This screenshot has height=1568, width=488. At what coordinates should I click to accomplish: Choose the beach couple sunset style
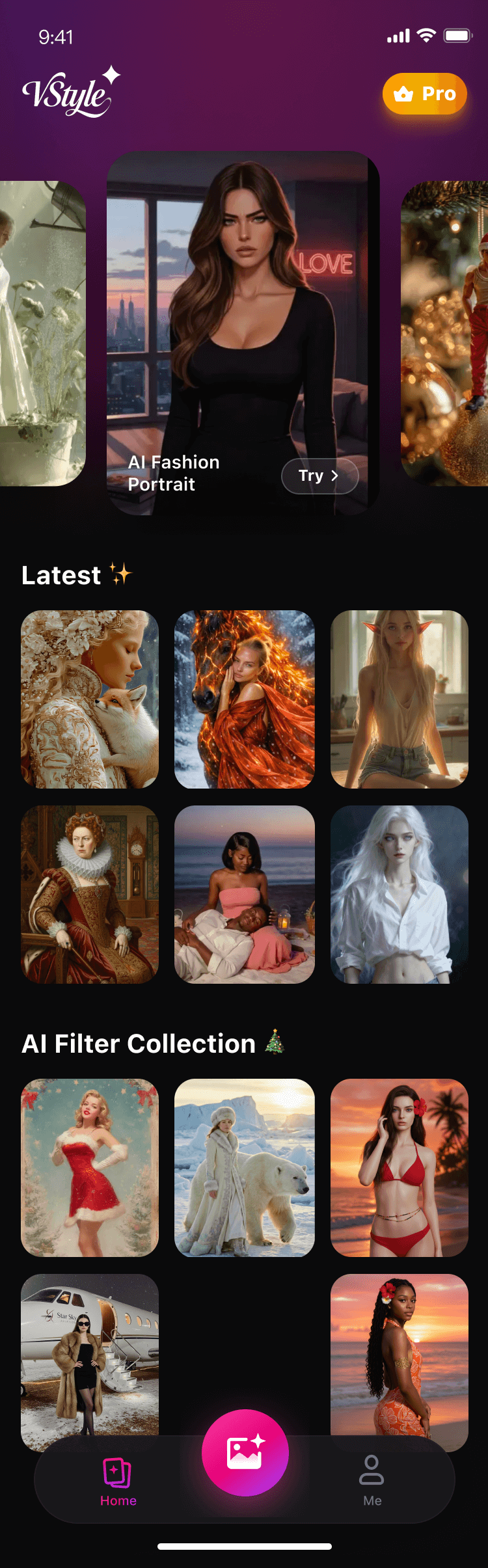pyautogui.click(x=245, y=894)
